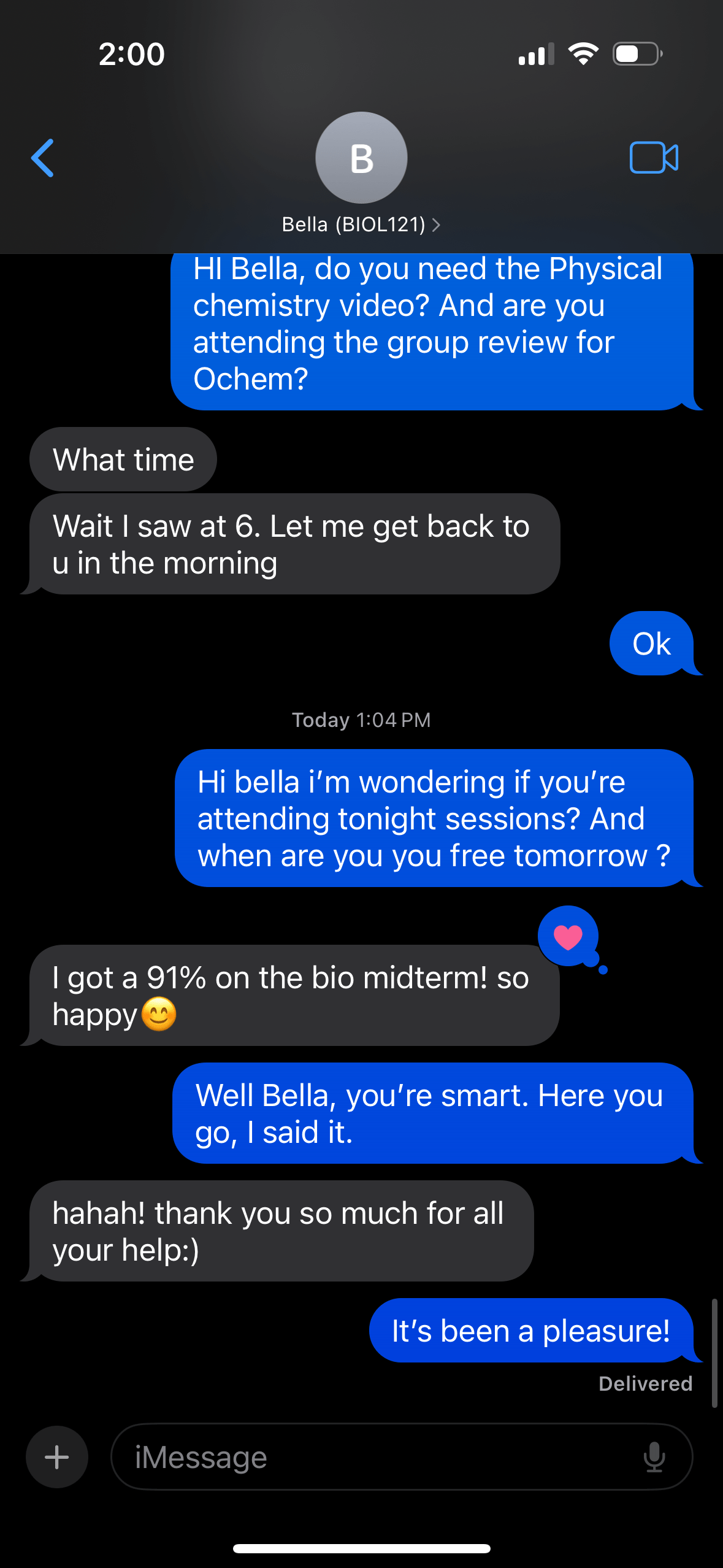Viewport: 723px width, 1568px height.
Task: Open the plus attachments menu
Action: point(57,1457)
